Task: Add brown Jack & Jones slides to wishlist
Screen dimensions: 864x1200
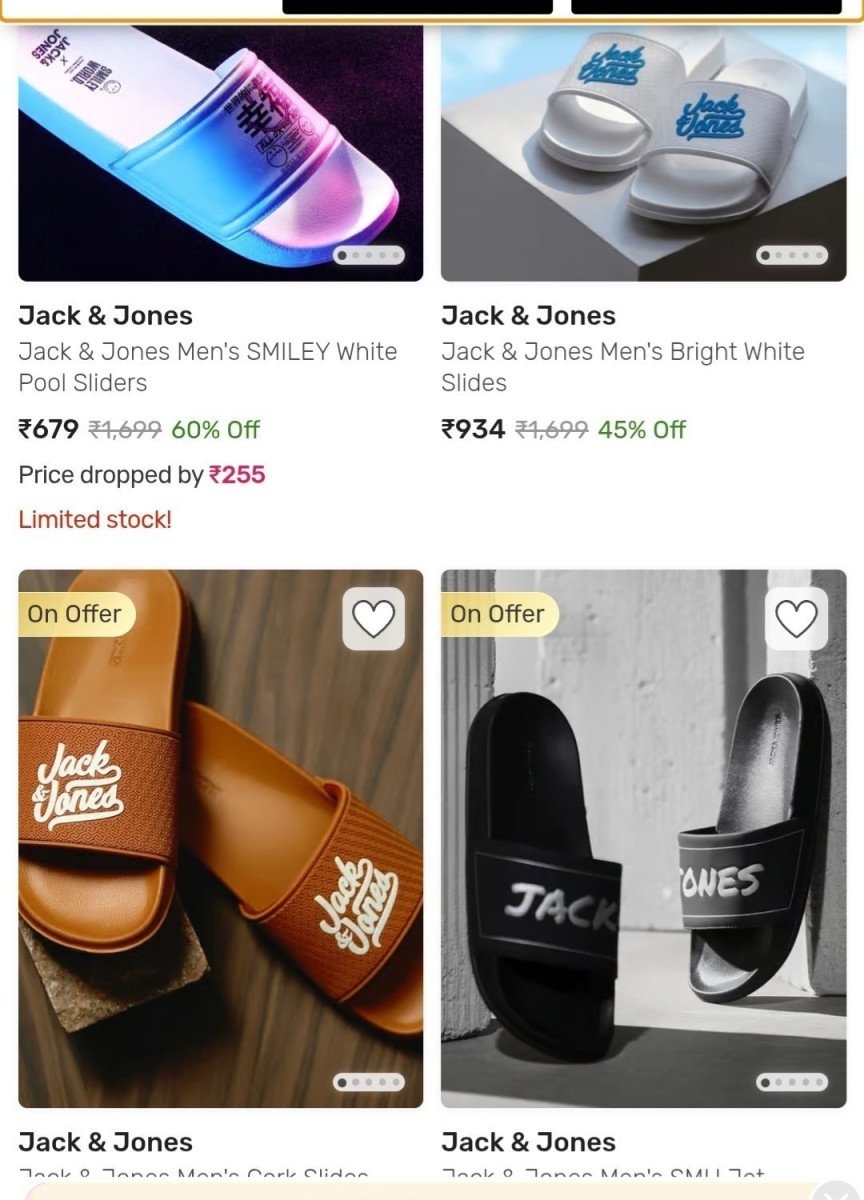Action: [x=373, y=619]
